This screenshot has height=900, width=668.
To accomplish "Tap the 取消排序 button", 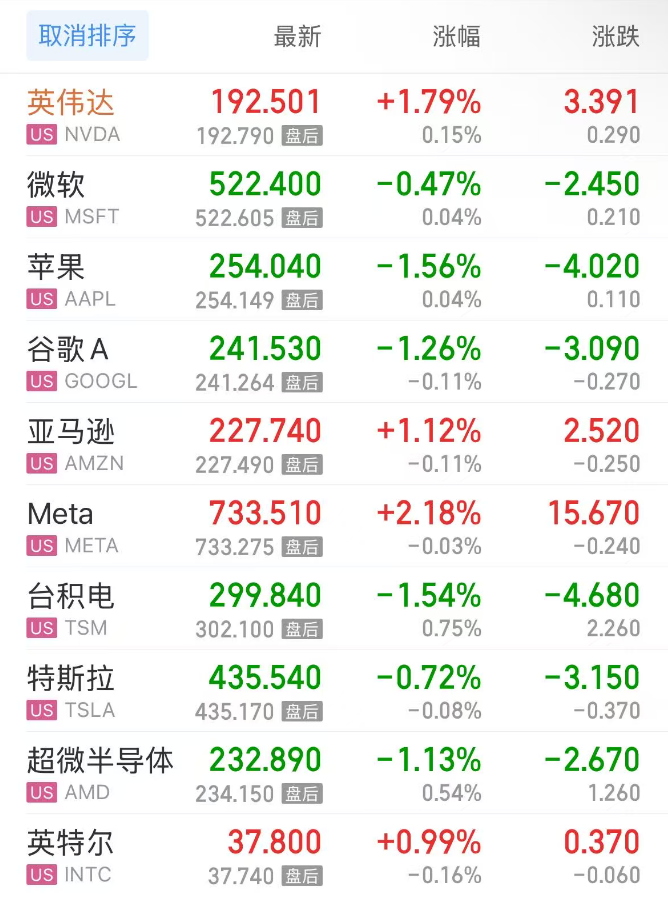I will [x=87, y=37].
